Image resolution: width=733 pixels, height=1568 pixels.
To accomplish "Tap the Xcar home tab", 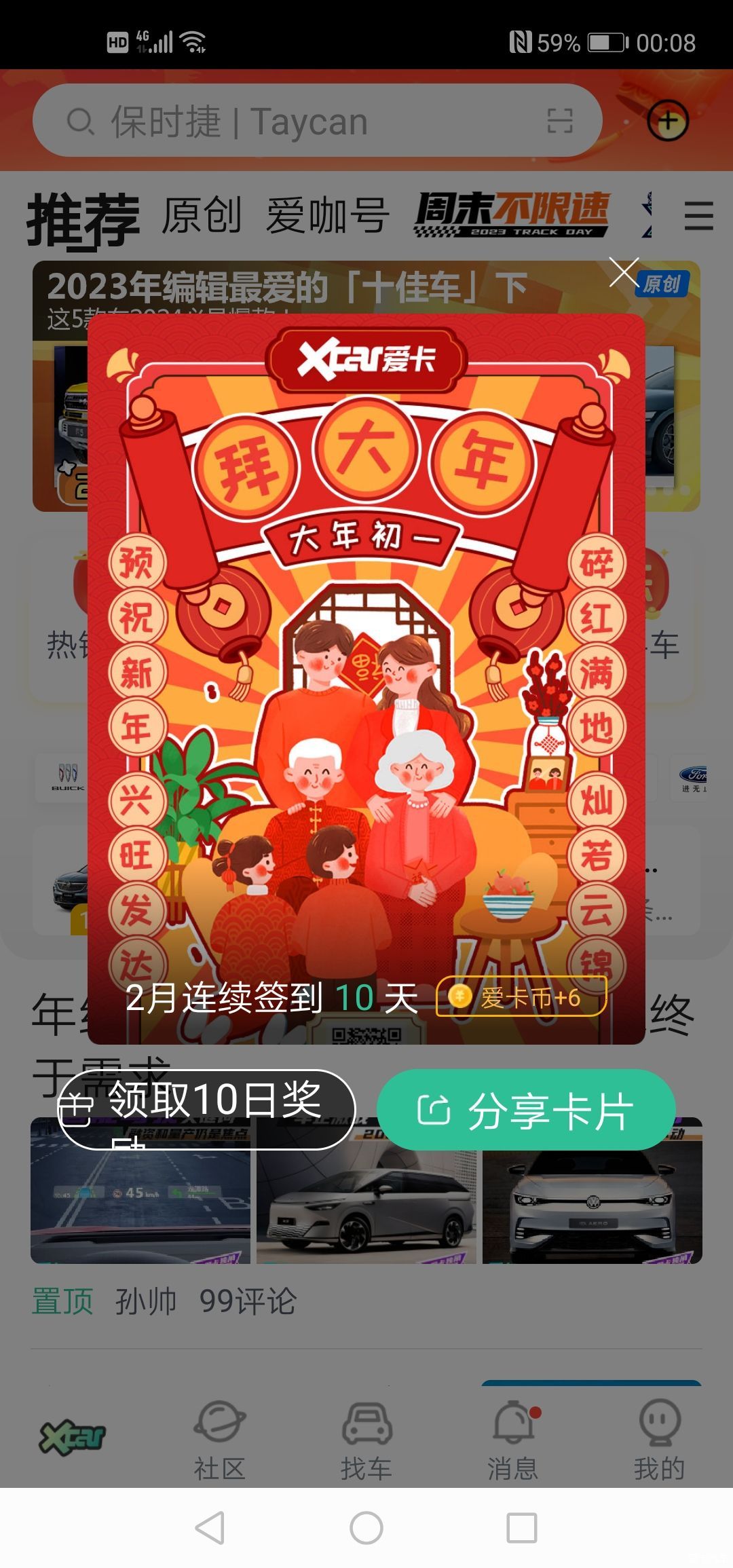I will [x=73, y=1438].
